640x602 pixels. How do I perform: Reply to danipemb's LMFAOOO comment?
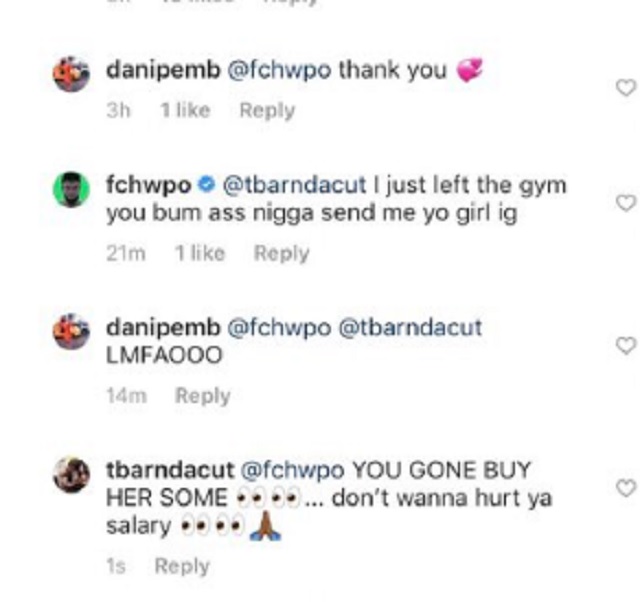click(x=202, y=396)
